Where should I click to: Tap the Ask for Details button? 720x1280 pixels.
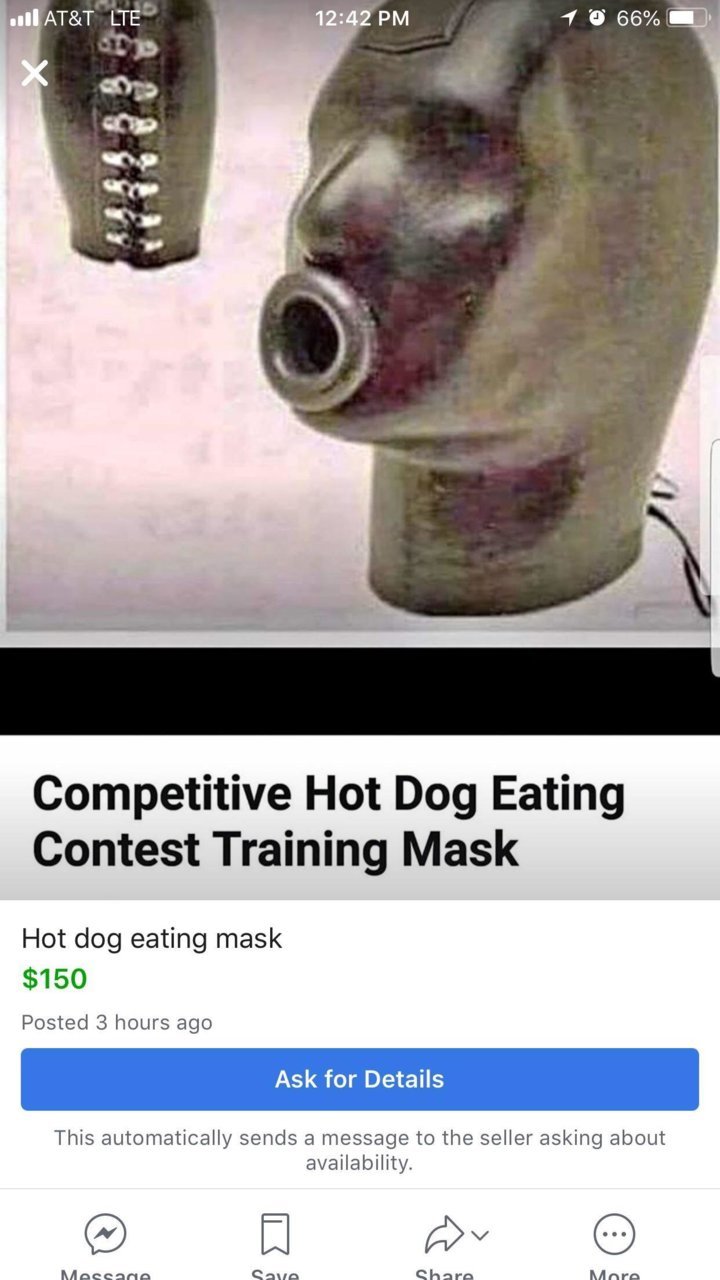coord(360,1079)
